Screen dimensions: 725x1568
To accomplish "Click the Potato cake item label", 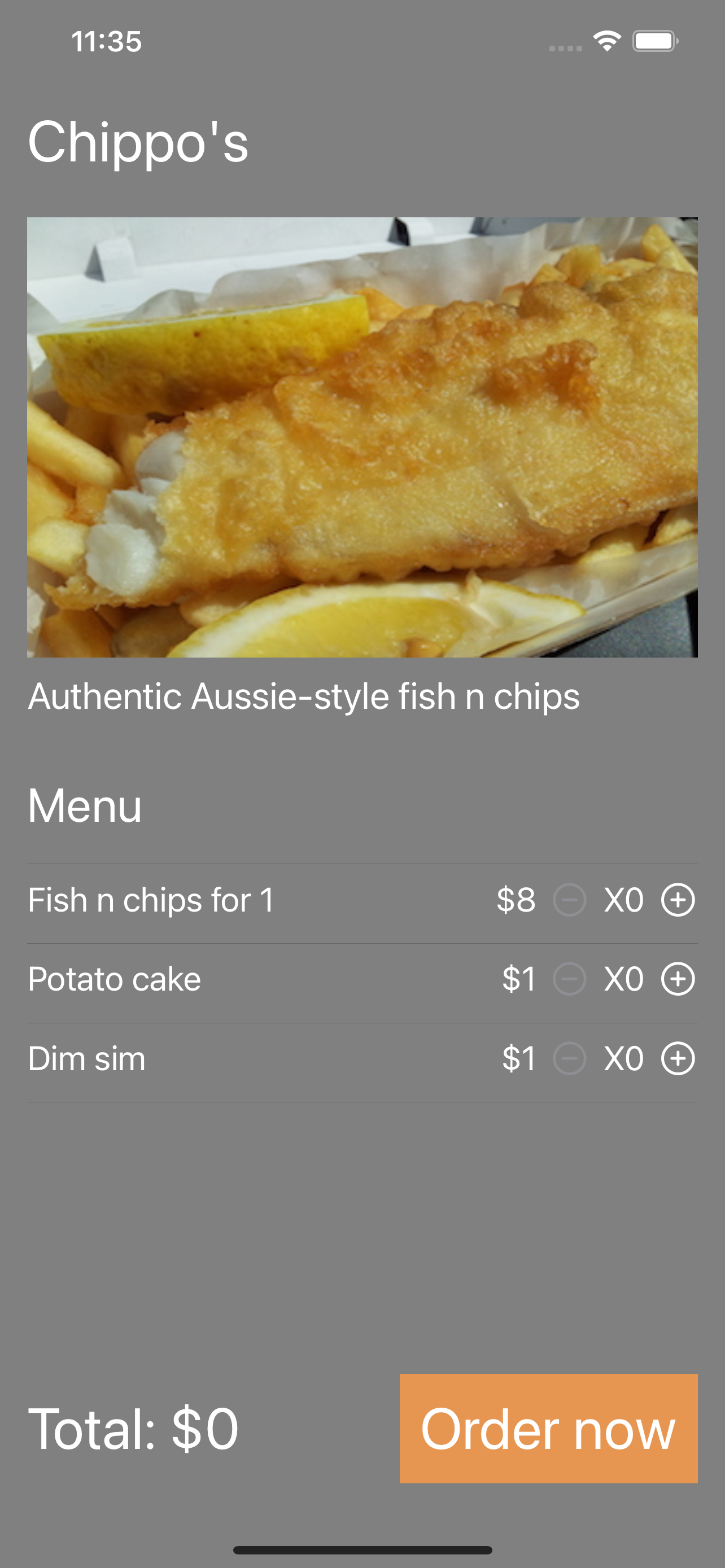I will click(115, 979).
